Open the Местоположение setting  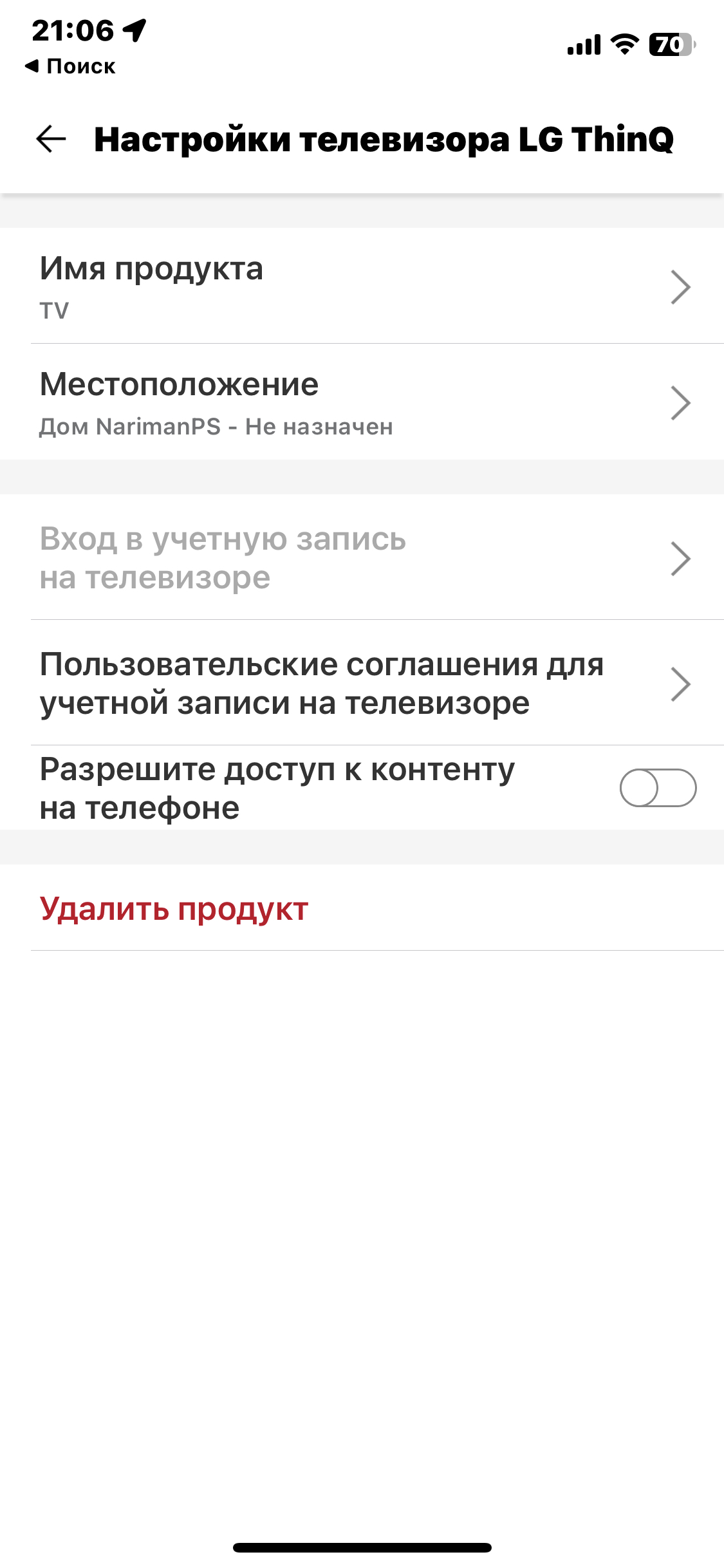point(362,402)
